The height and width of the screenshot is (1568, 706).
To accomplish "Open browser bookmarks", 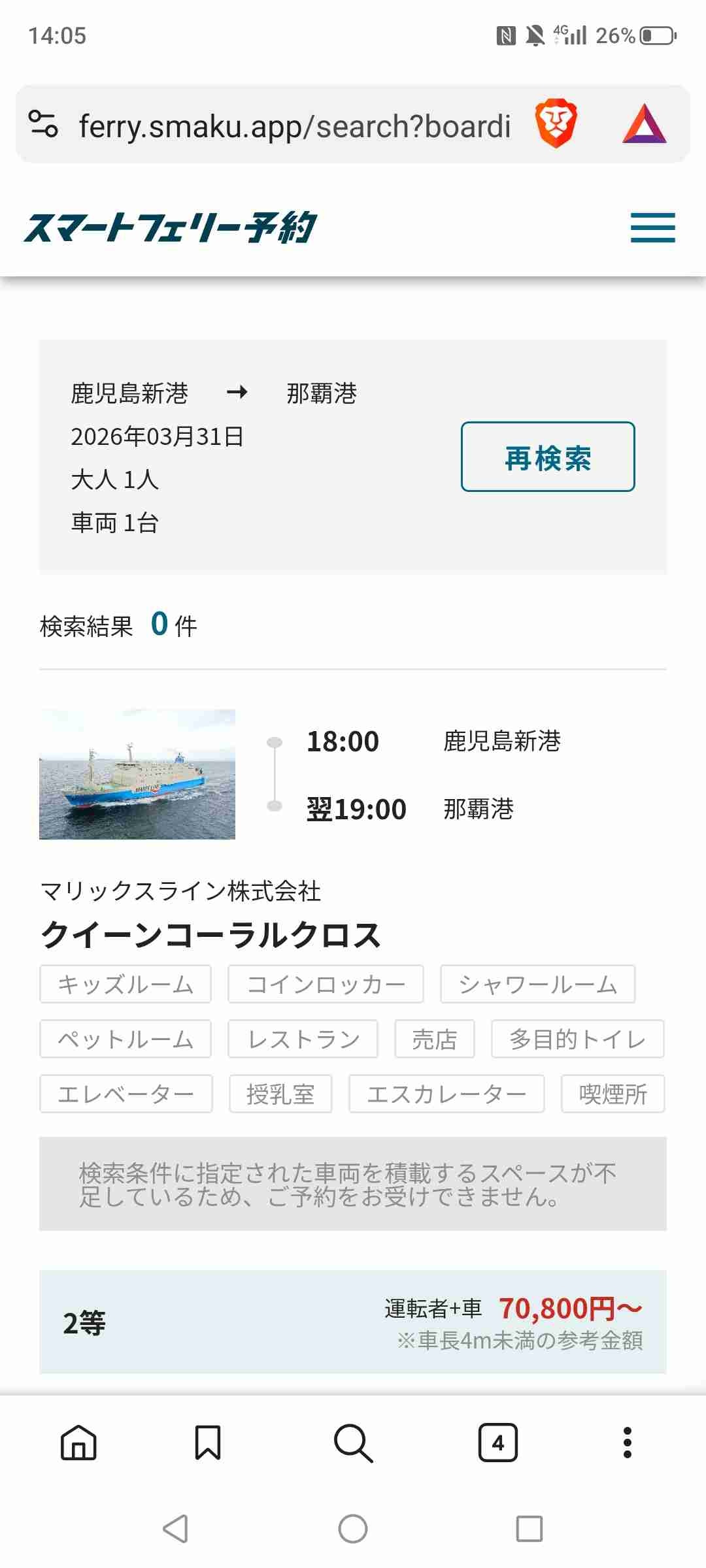I will [208, 1443].
